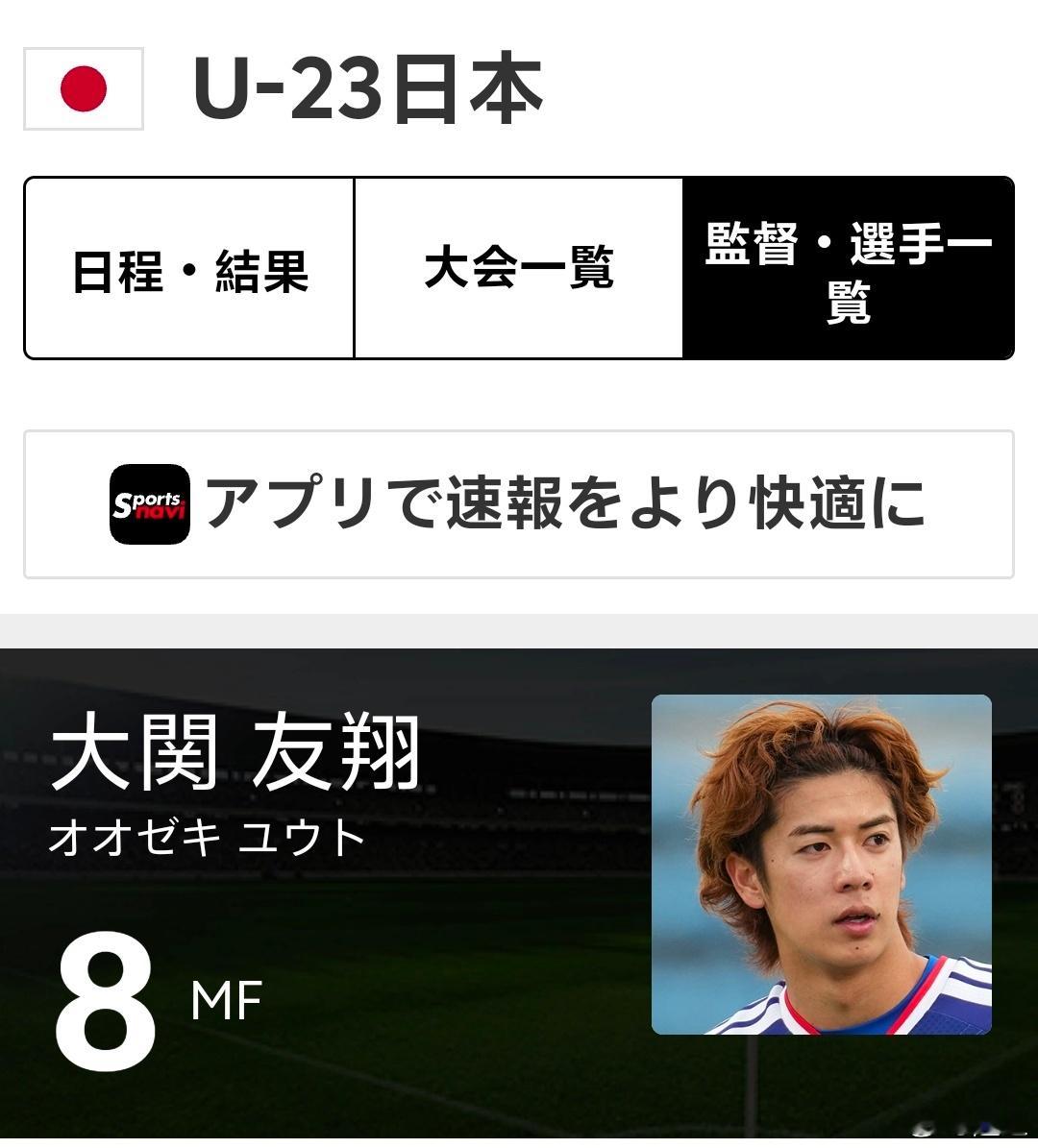This screenshot has width=1038, height=1148.
Task: Select the 日程・結果 tab
Action: click(189, 267)
